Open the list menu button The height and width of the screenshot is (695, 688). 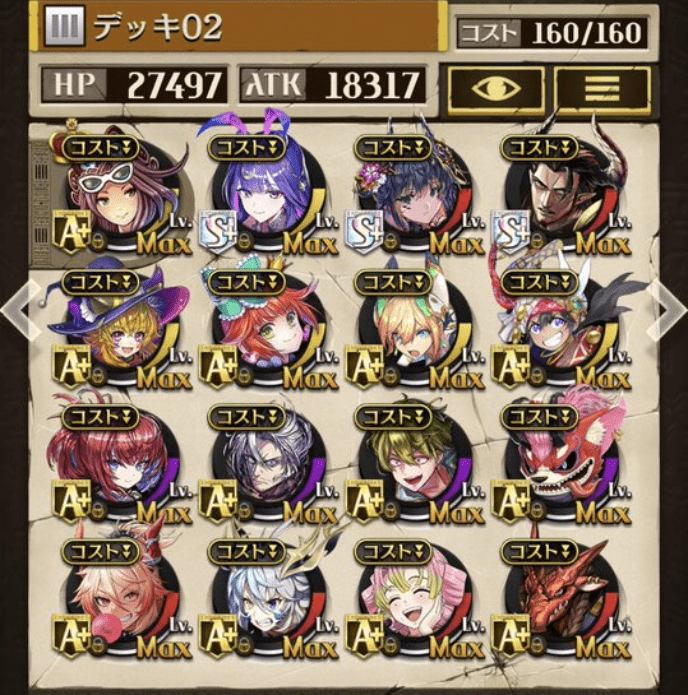[x=602, y=89]
